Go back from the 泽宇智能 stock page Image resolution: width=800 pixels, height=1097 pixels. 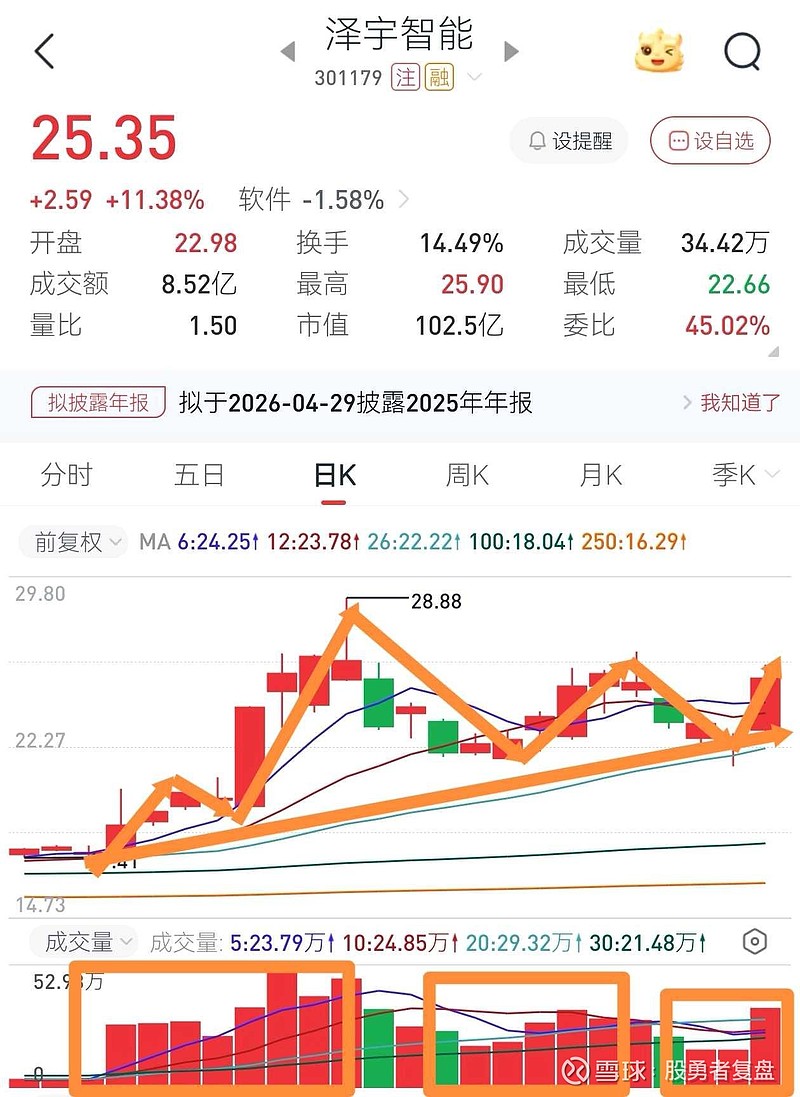click(44, 51)
